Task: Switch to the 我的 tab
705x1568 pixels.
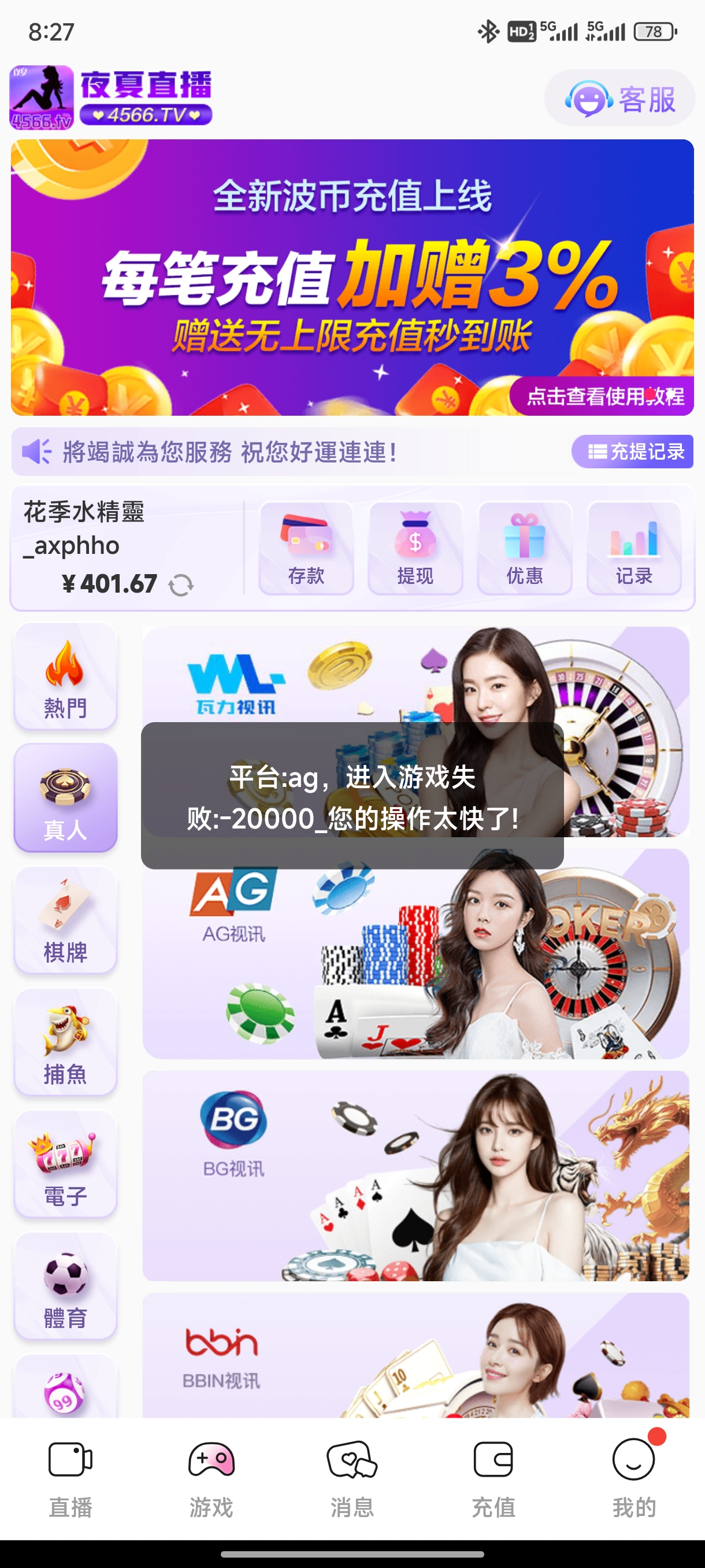Action: [x=634, y=1477]
